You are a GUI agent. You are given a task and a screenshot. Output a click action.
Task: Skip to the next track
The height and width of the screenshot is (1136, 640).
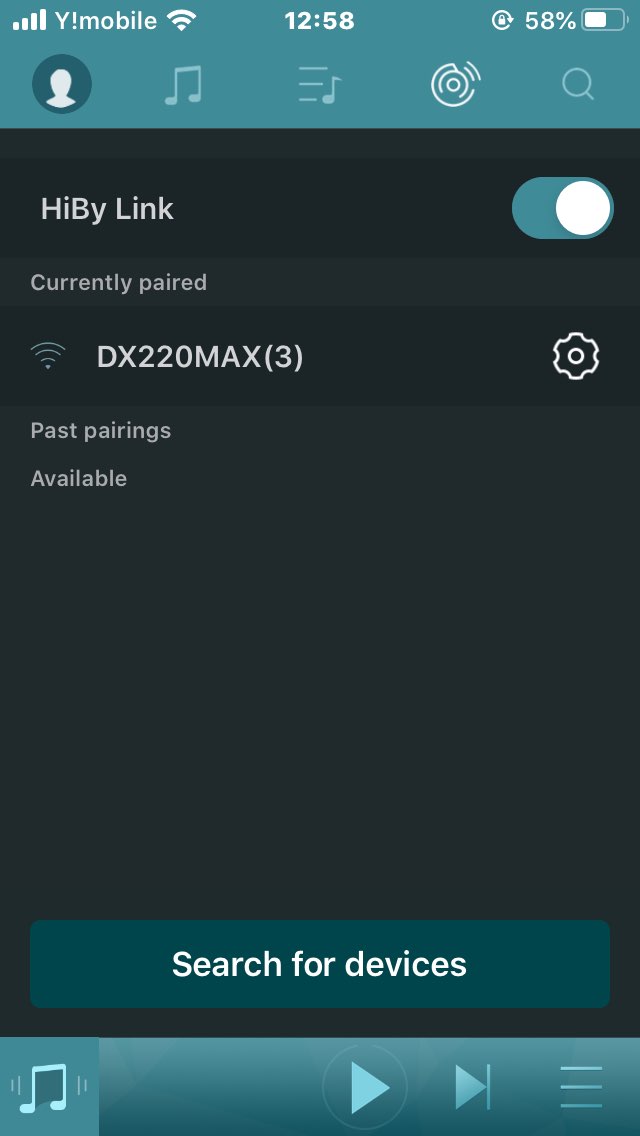click(472, 1087)
